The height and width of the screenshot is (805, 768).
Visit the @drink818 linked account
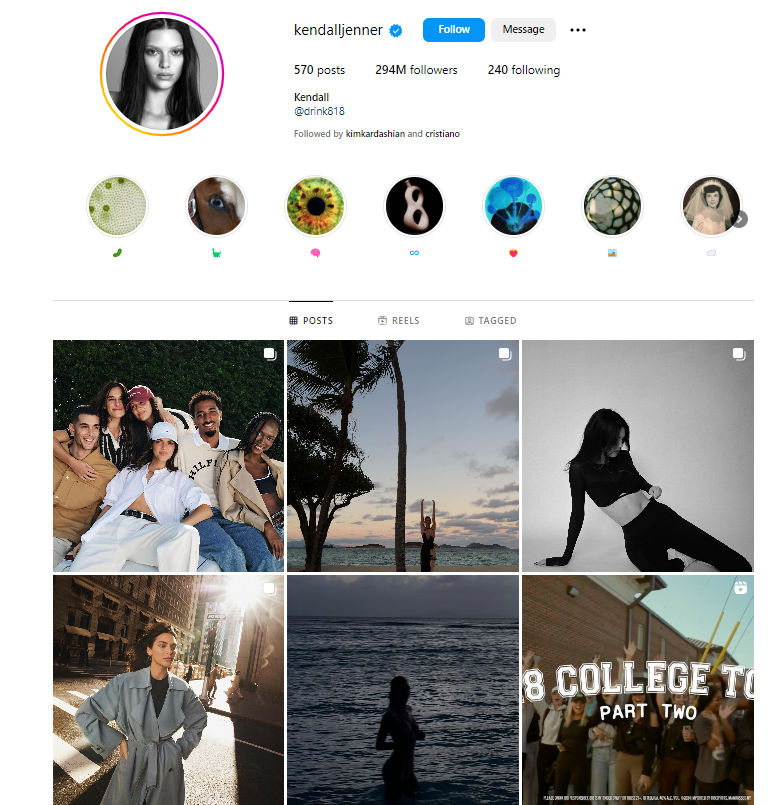pyautogui.click(x=319, y=111)
